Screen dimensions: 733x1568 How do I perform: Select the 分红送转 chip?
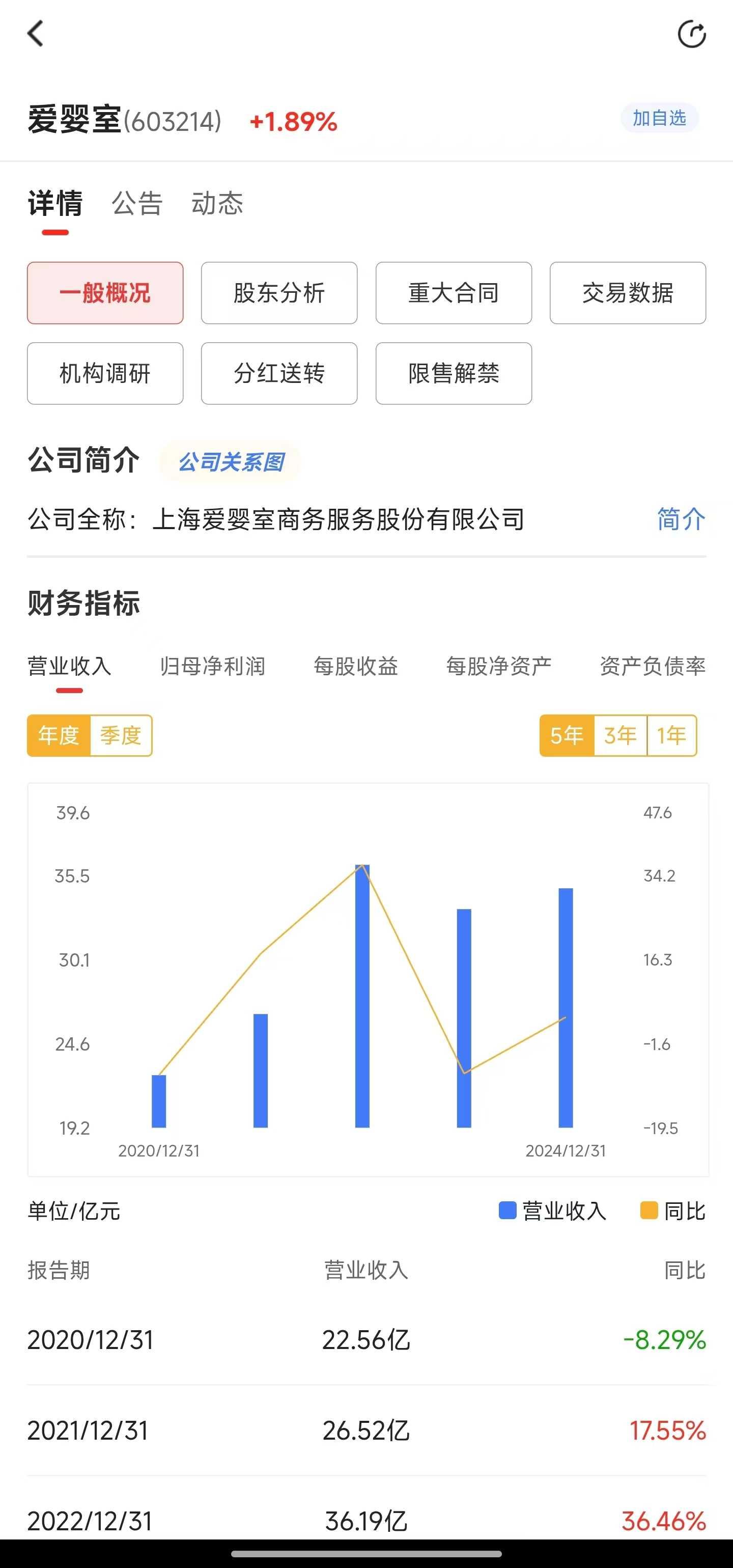[279, 373]
